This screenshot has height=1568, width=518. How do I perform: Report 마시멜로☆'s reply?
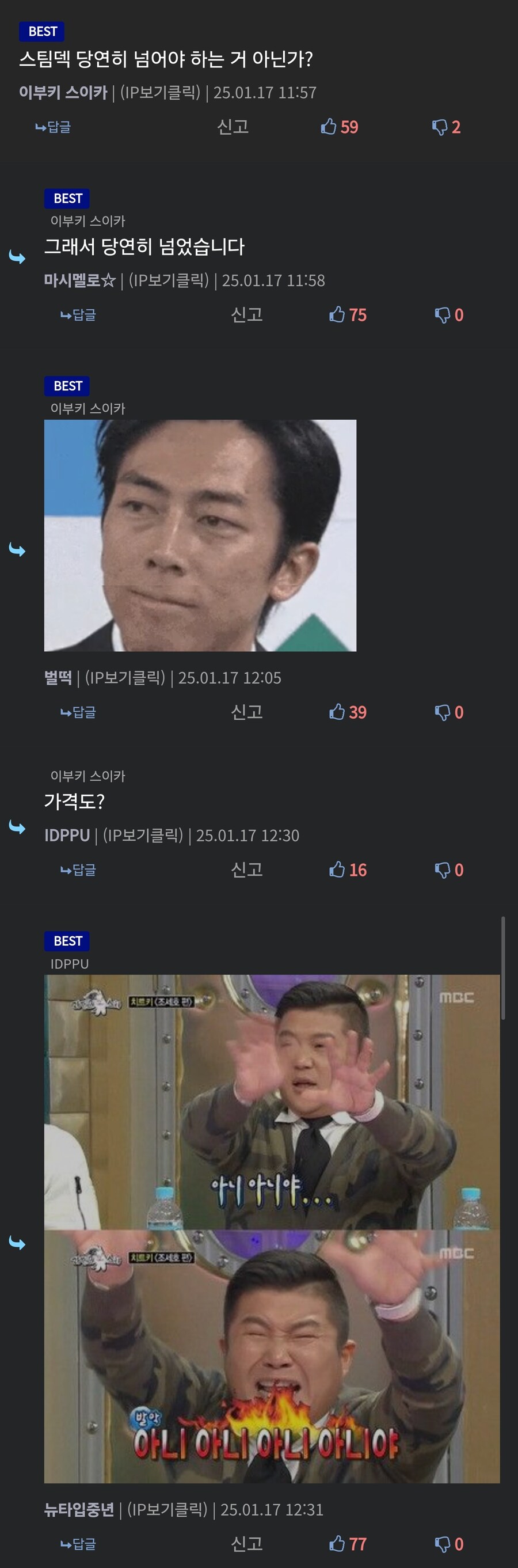click(x=246, y=315)
